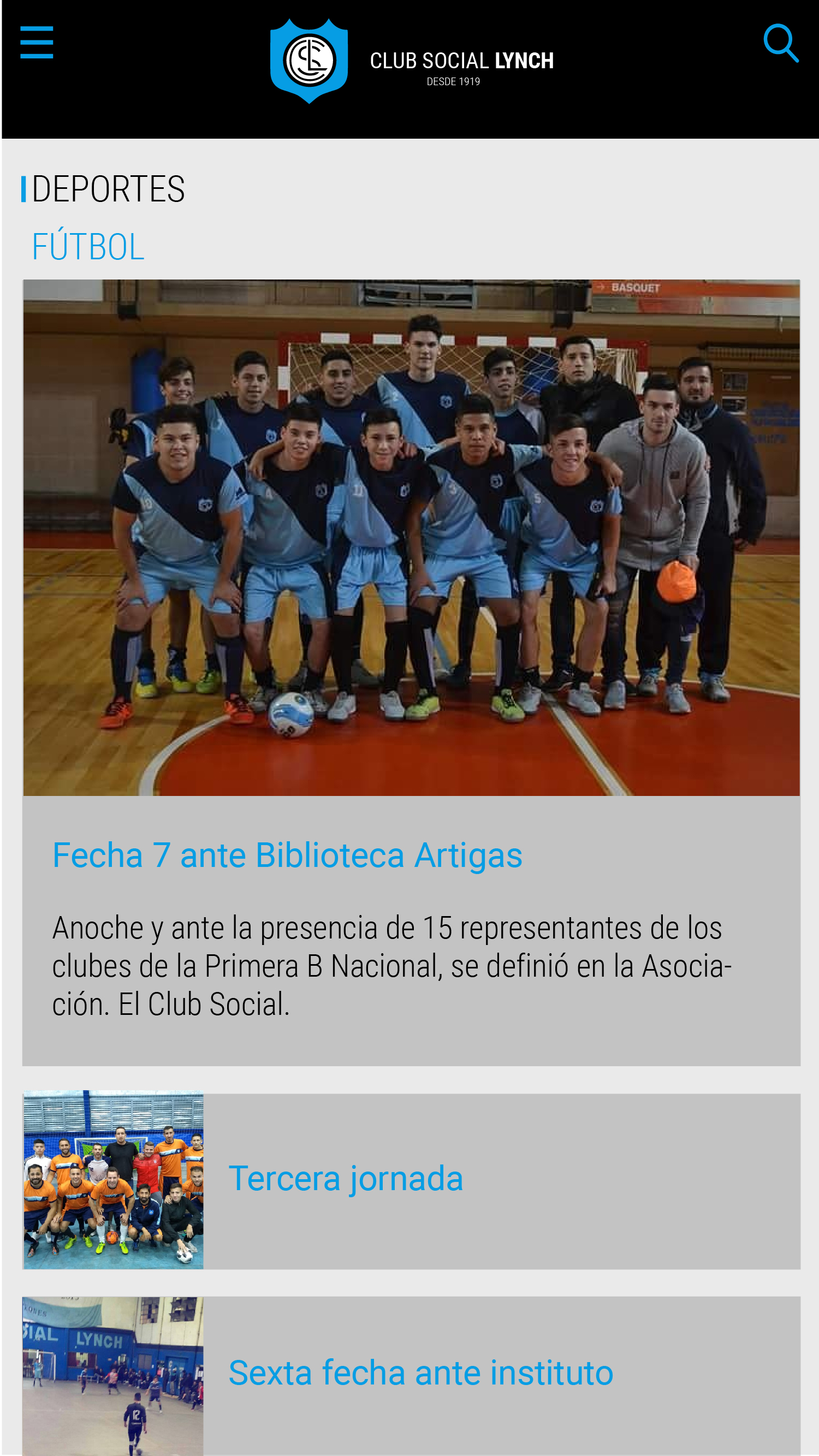This screenshot has width=819, height=1456.
Task: Go to Club Social Lynch homepage logo
Action: coord(308,61)
